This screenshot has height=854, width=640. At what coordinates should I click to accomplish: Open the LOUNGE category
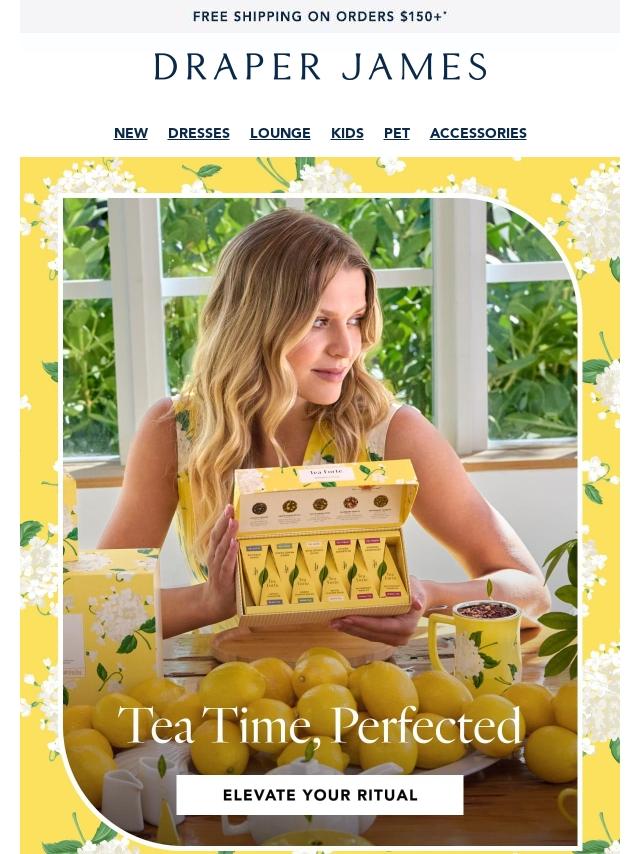tap(280, 133)
